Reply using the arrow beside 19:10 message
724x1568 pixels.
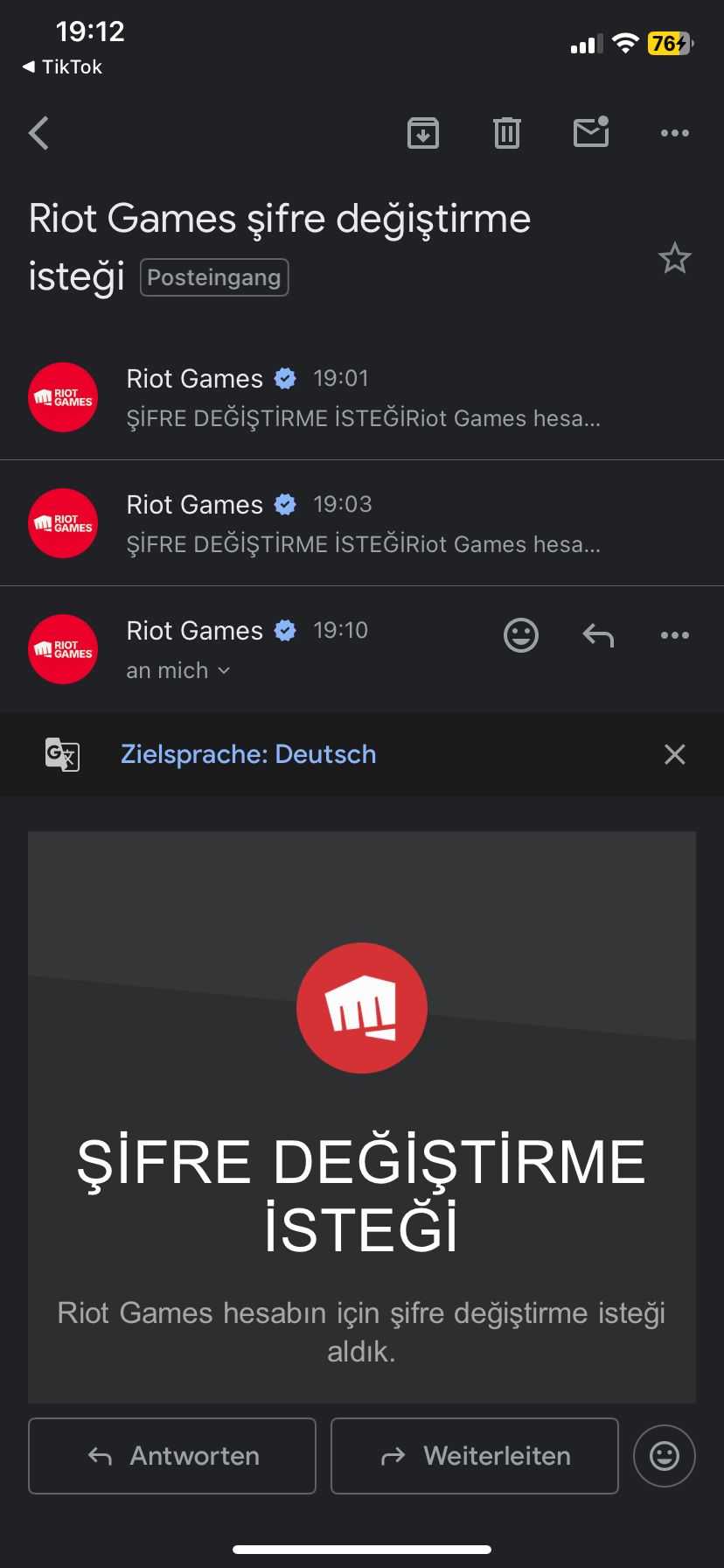point(598,635)
